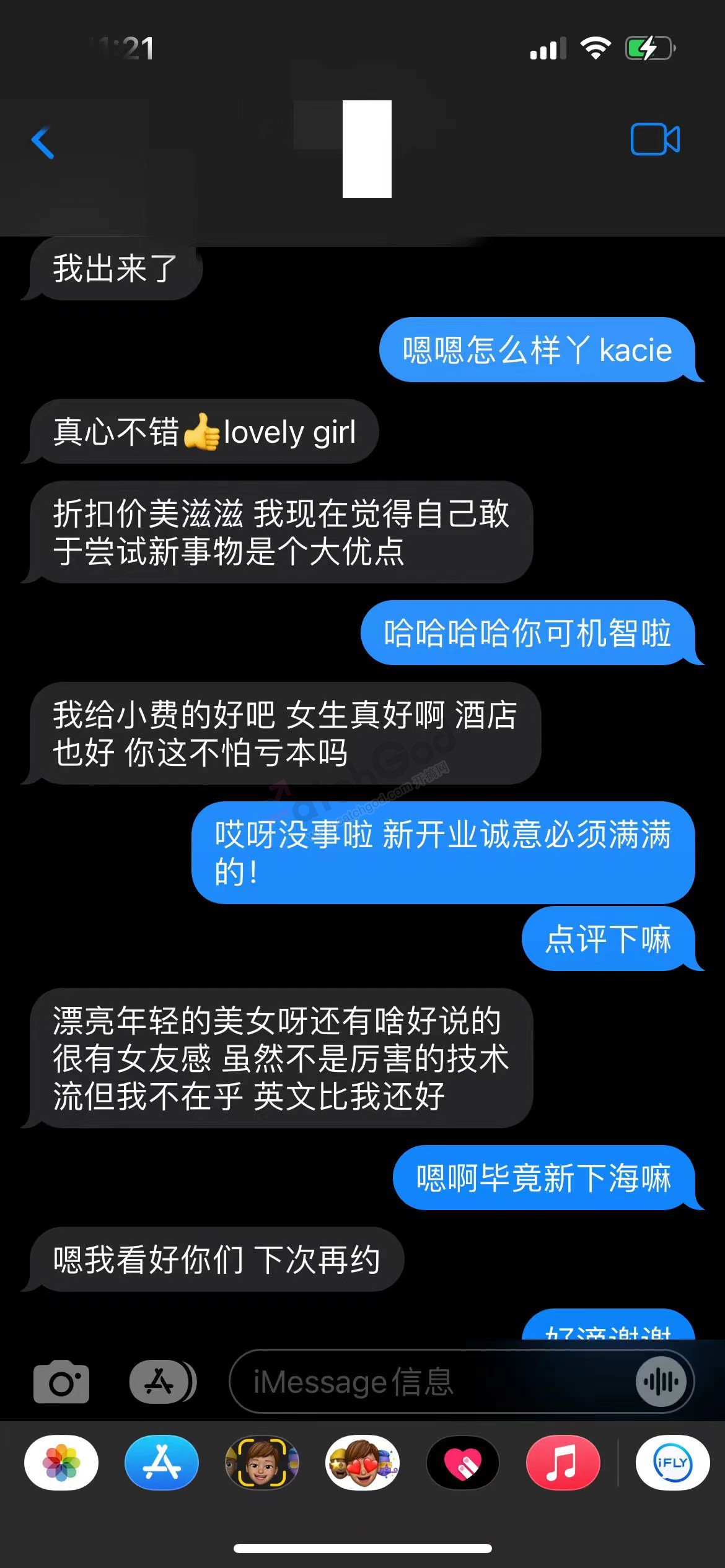Viewport: 725px width, 1568px height.
Task: Select the Music app icon in app drawer
Action: click(x=564, y=1463)
